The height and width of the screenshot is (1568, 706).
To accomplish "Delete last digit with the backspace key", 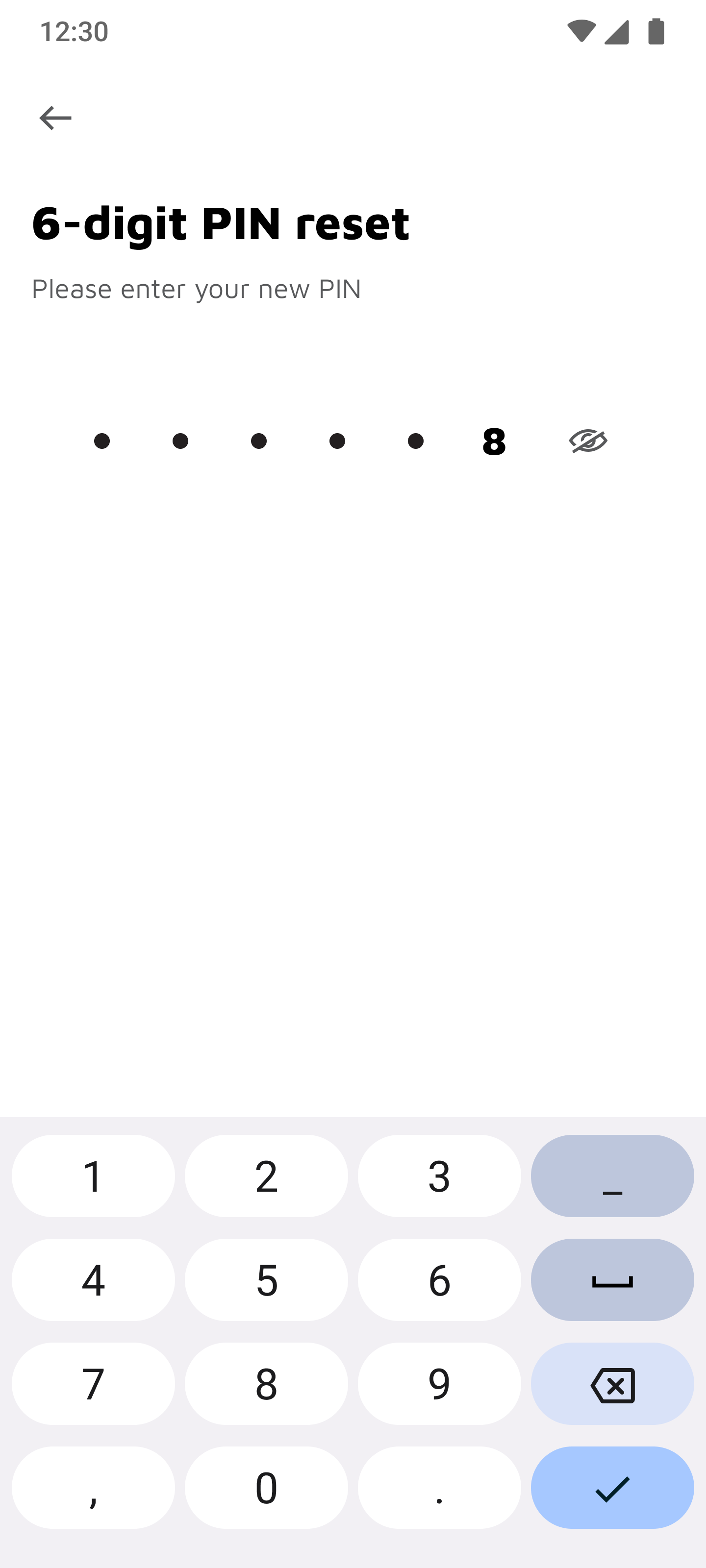I will pyautogui.click(x=612, y=1384).
